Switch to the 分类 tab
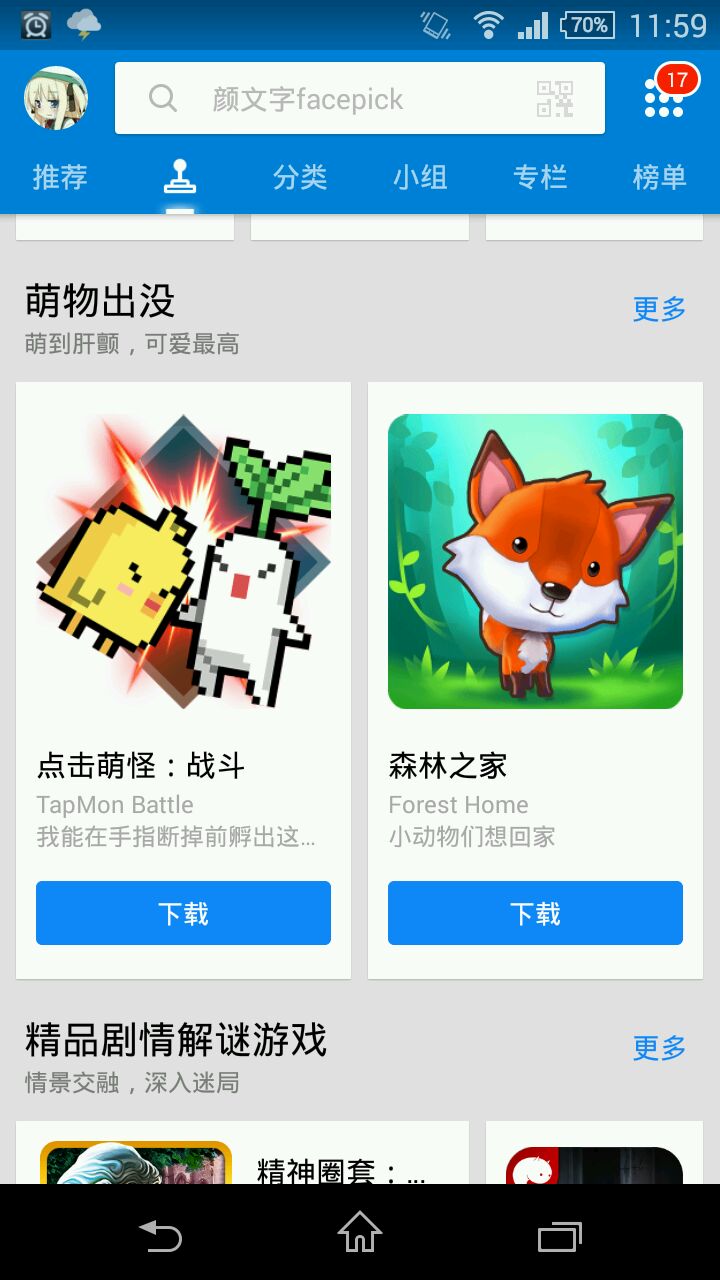Viewport: 720px width, 1280px height. 300,178
